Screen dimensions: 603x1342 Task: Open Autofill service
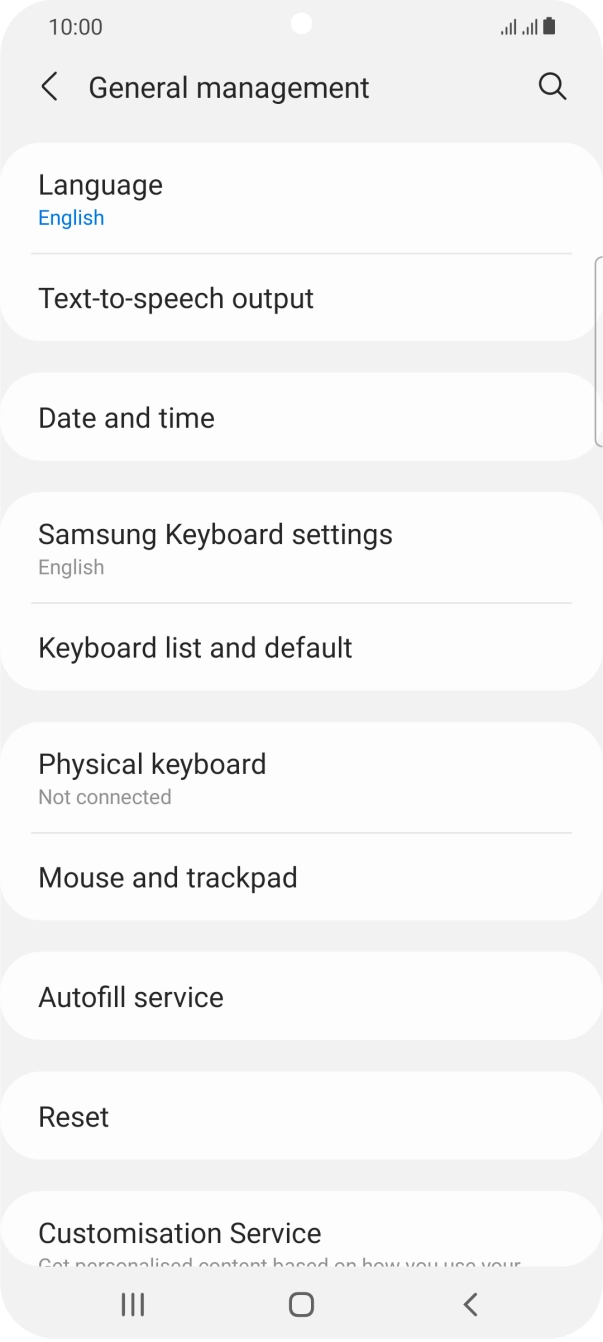(300, 997)
